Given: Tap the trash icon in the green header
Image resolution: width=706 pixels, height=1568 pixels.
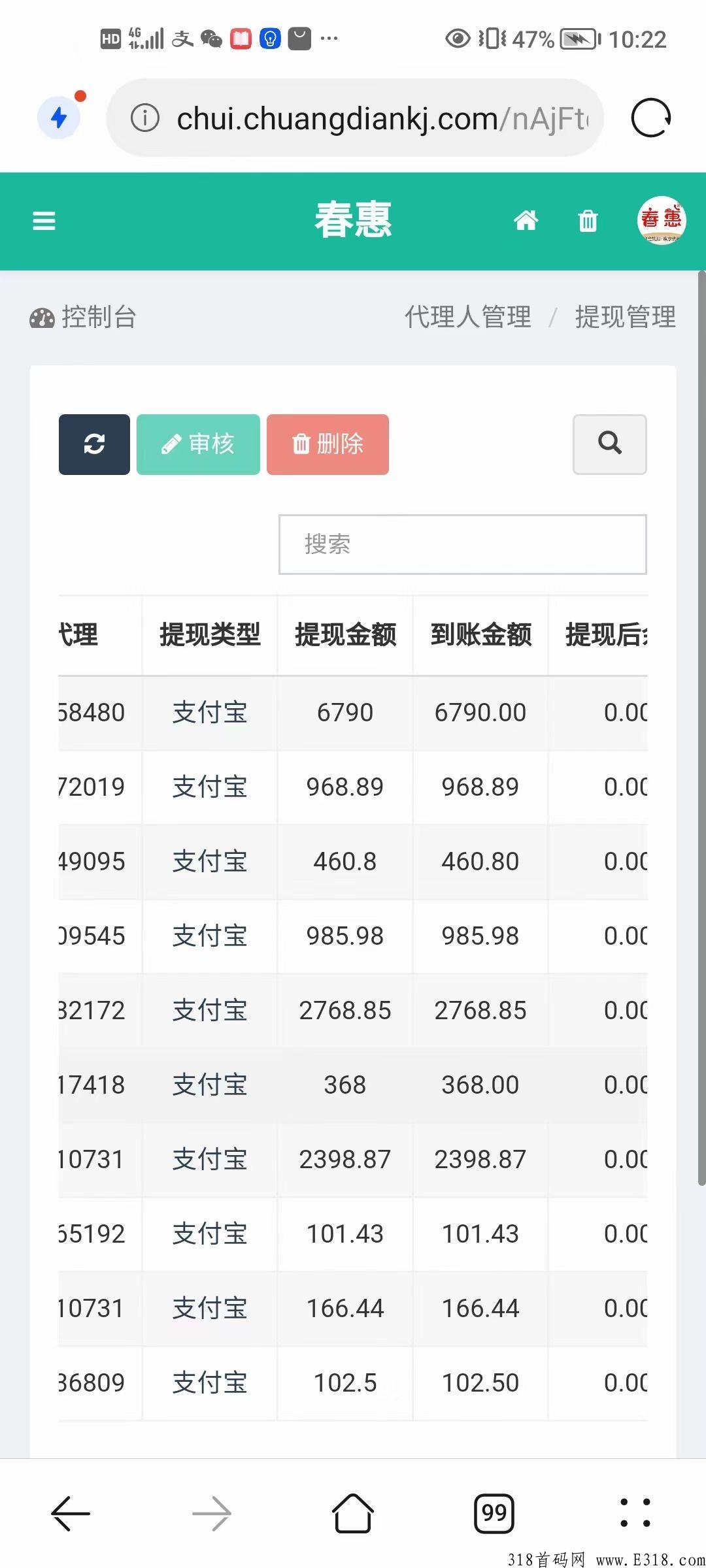Looking at the screenshot, I should (x=588, y=221).
